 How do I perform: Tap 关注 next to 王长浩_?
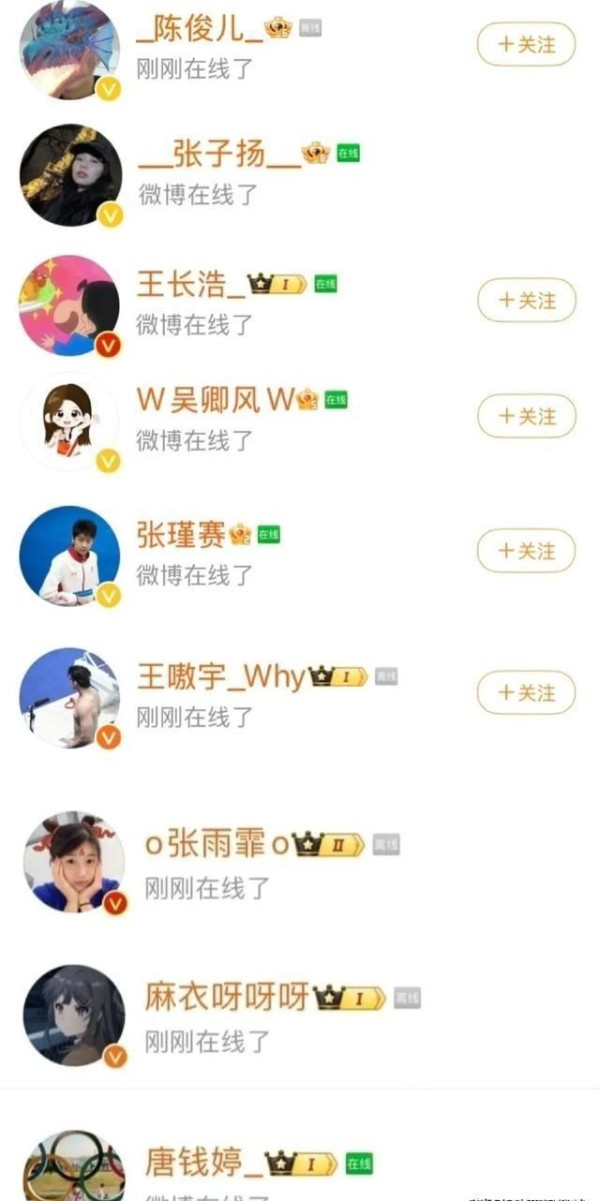(x=526, y=300)
